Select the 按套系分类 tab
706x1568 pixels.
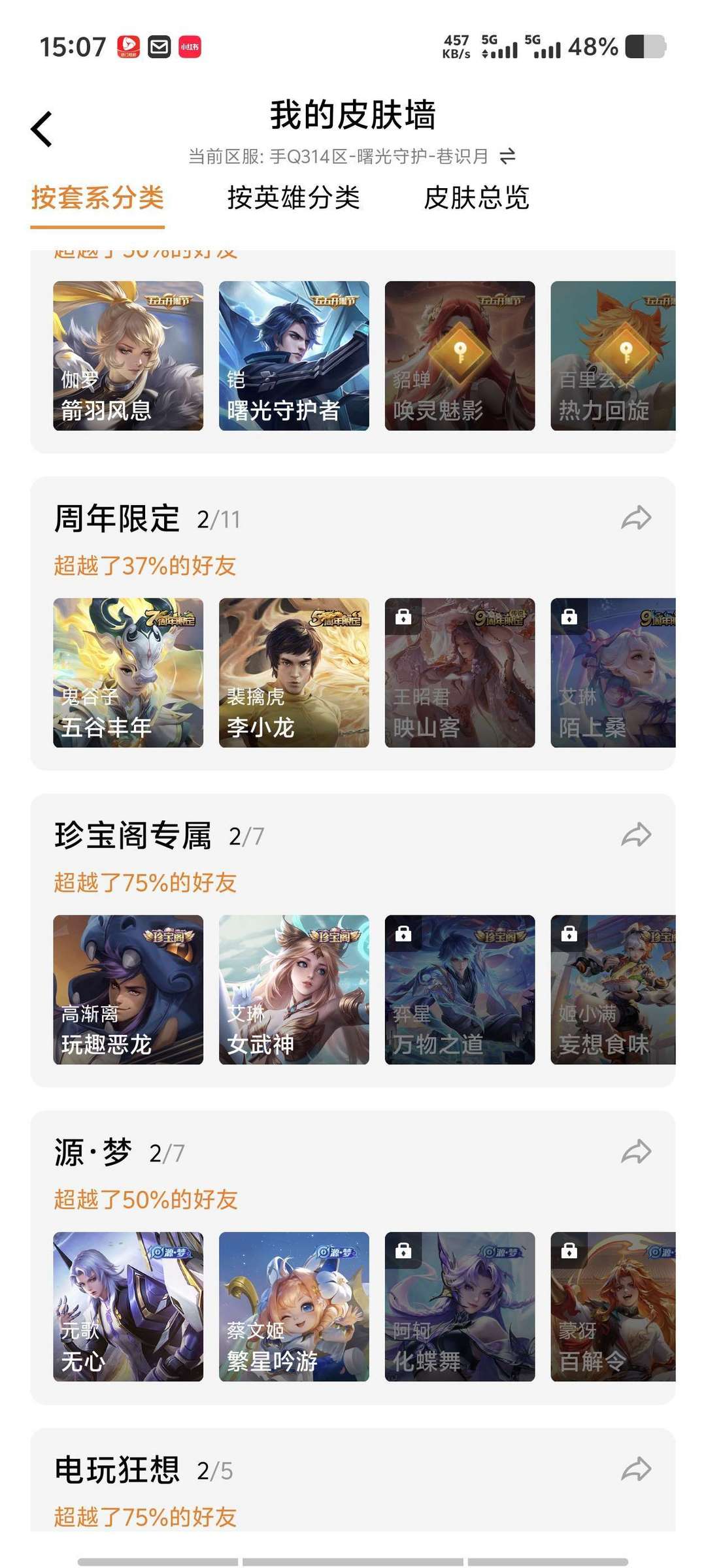97,201
